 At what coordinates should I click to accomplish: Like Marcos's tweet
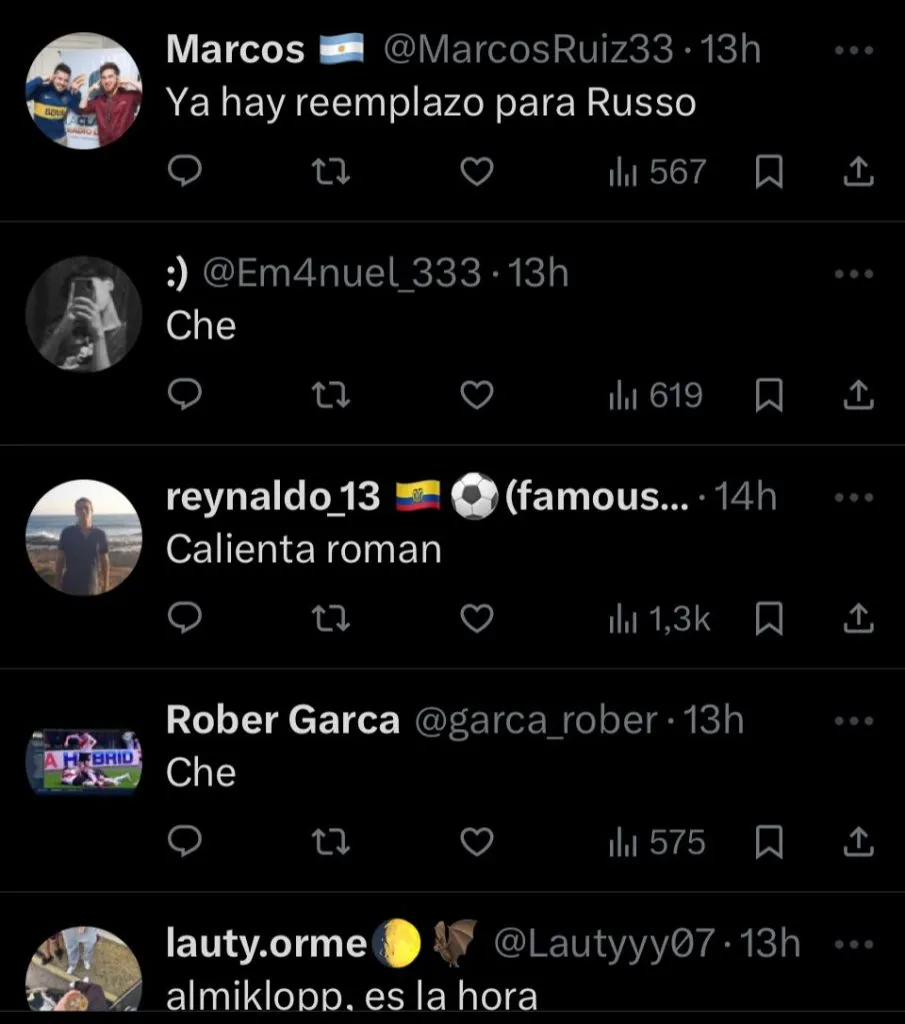pyautogui.click(x=477, y=174)
